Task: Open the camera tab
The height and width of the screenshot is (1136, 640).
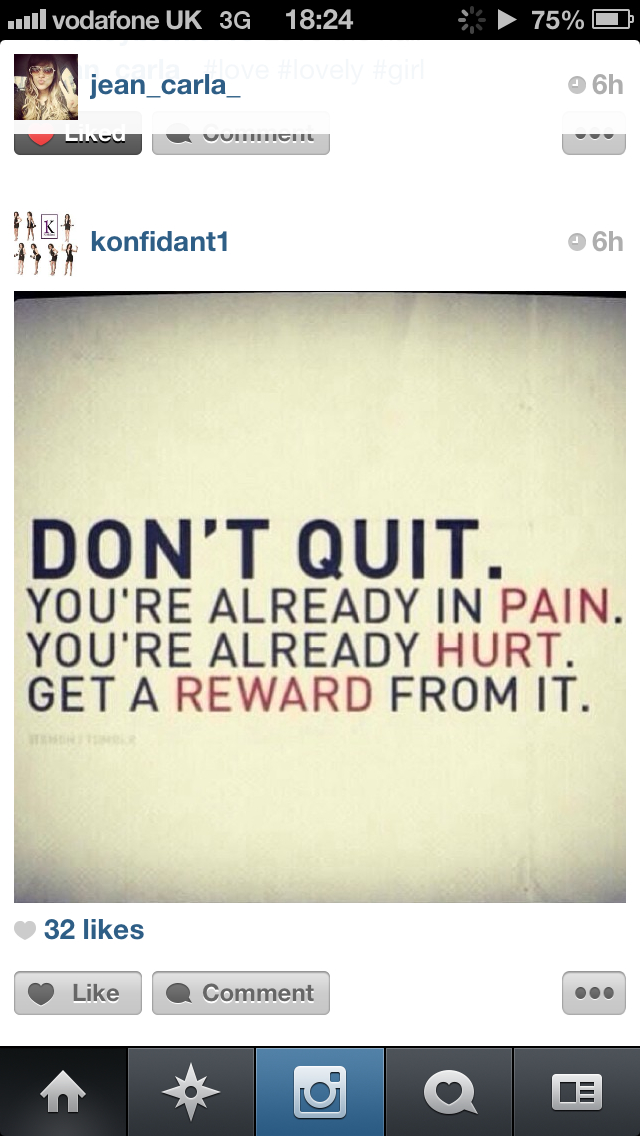Action: pos(320,1092)
